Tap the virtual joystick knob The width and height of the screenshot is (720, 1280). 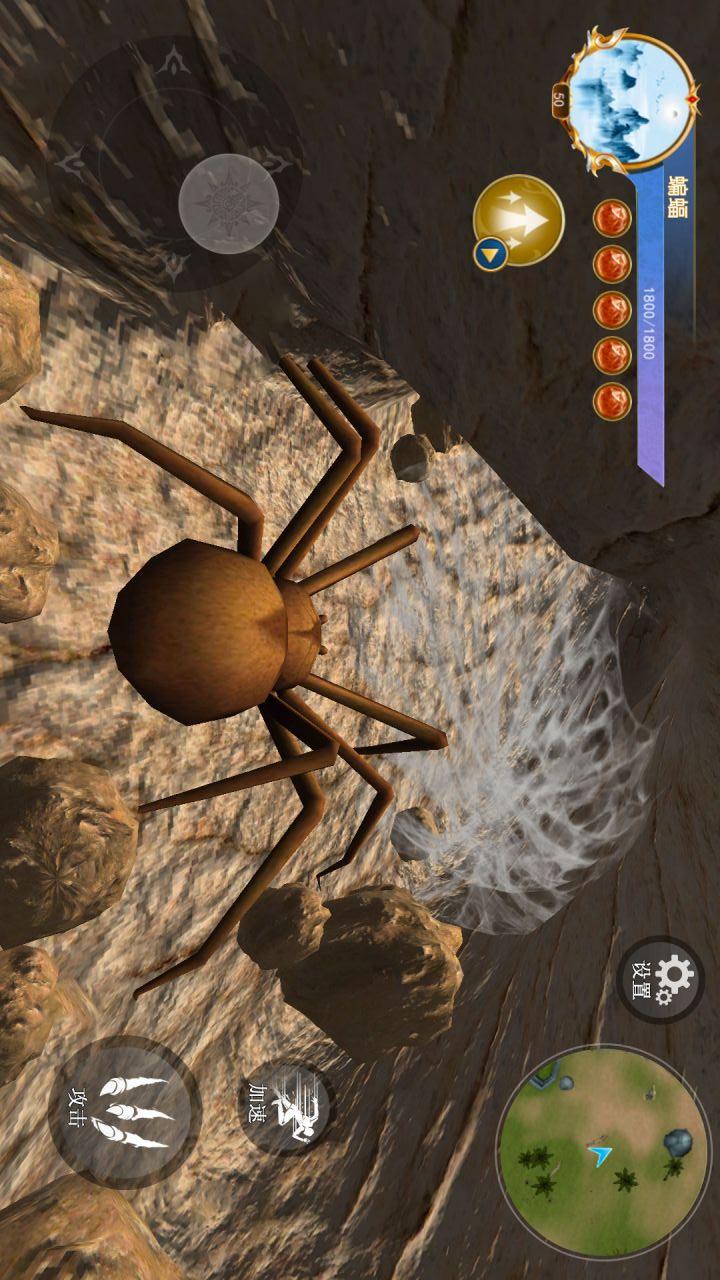pos(228,204)
